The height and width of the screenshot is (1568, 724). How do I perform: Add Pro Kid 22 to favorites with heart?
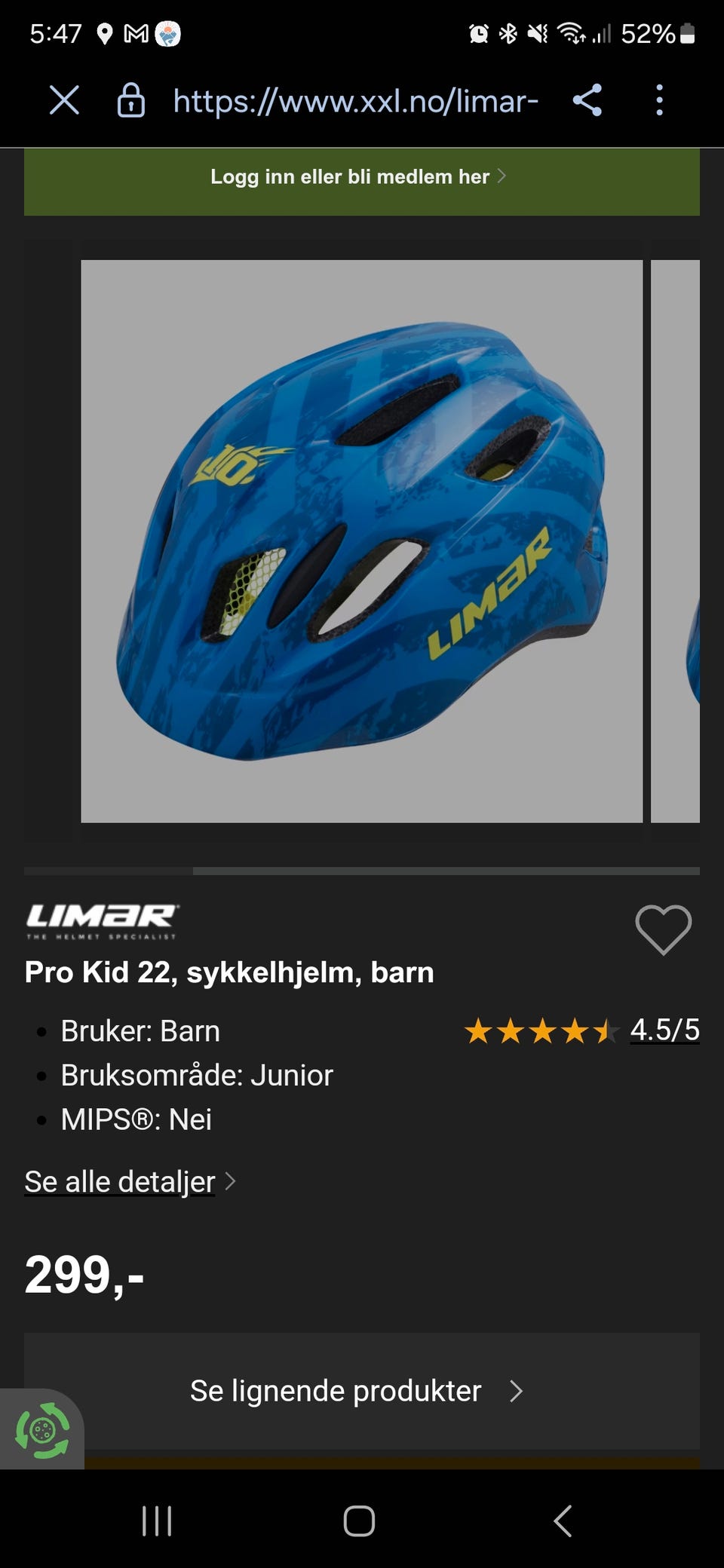point(663,929)
